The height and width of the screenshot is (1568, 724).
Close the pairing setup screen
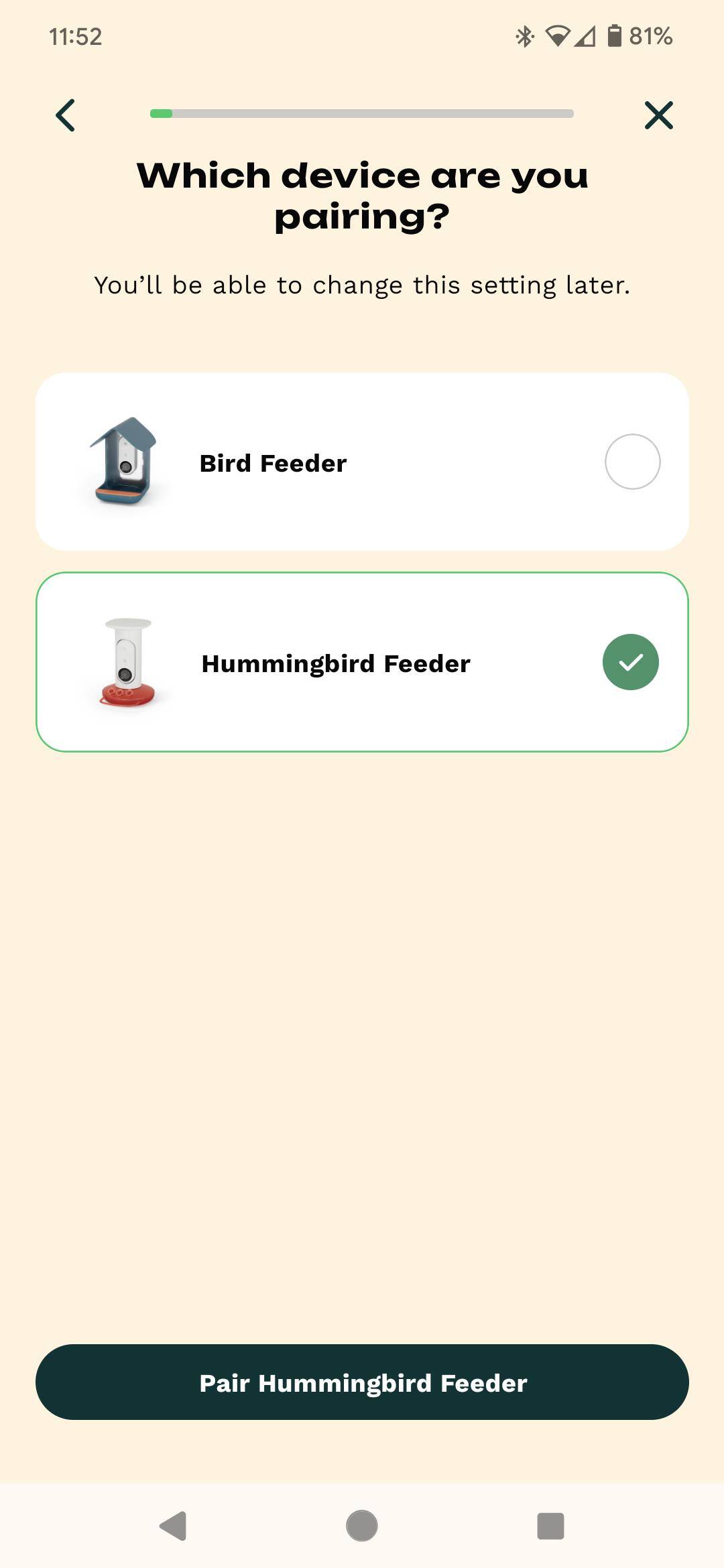[658, 115]
